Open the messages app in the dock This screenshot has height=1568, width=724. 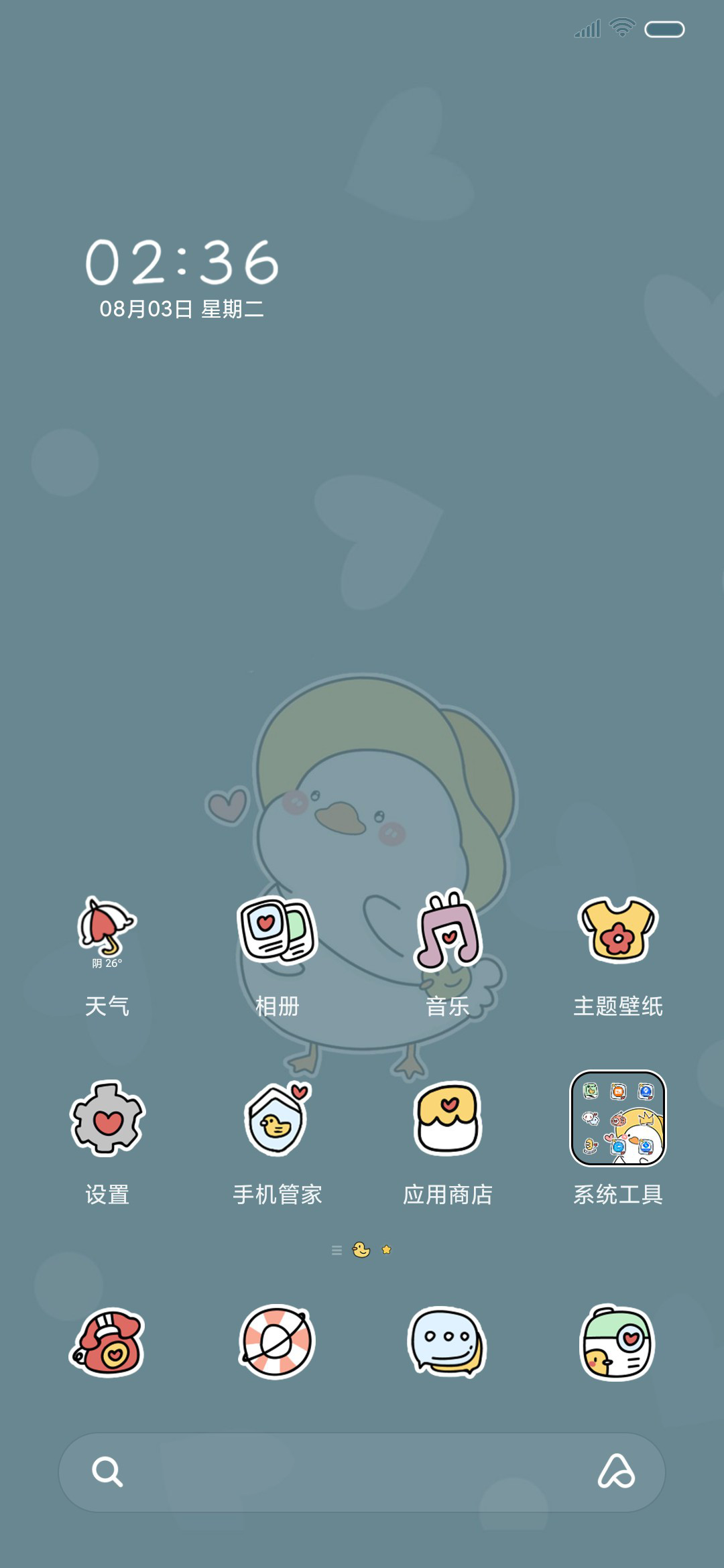point(447,1342)
